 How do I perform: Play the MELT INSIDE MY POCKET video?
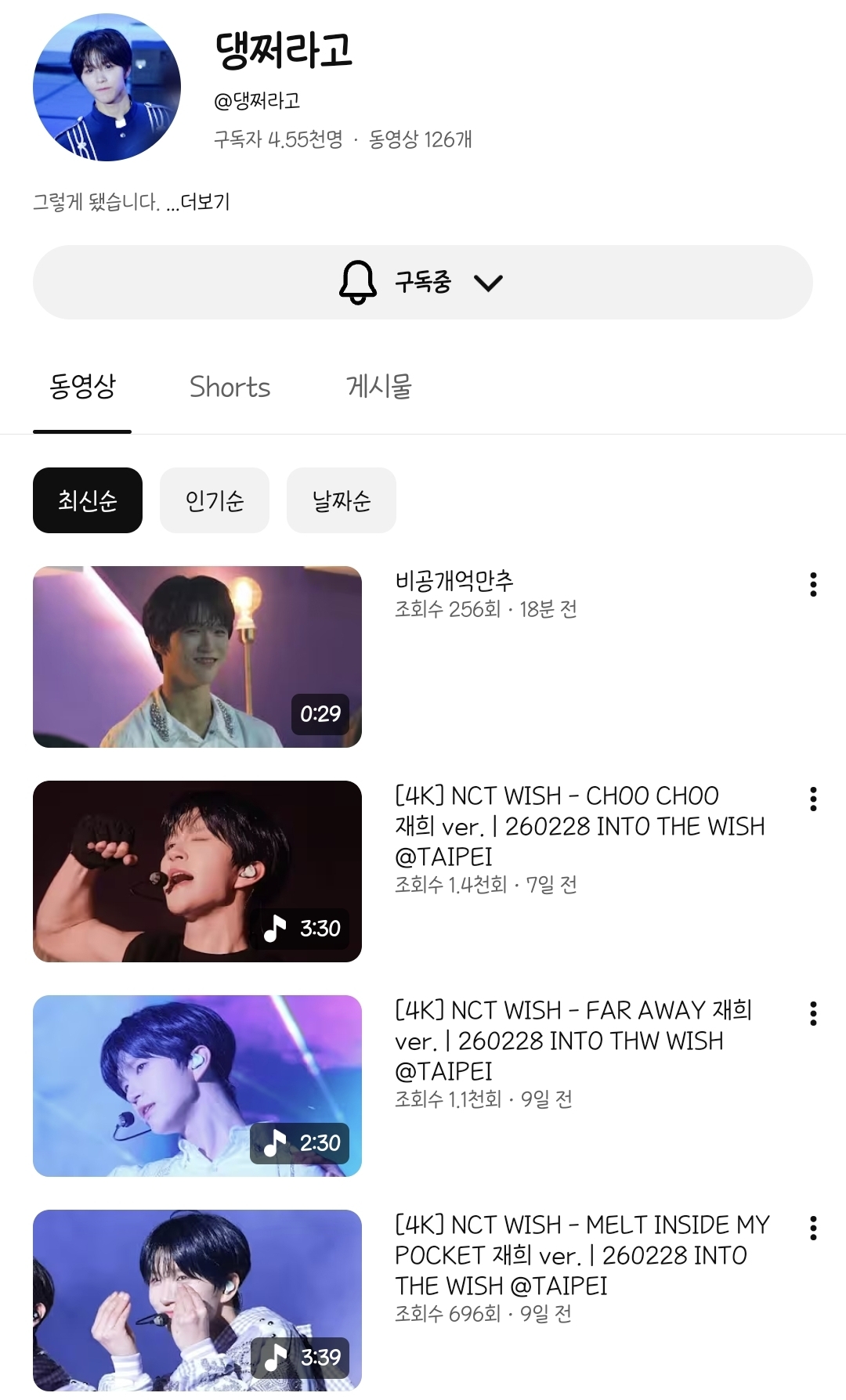197,1300
